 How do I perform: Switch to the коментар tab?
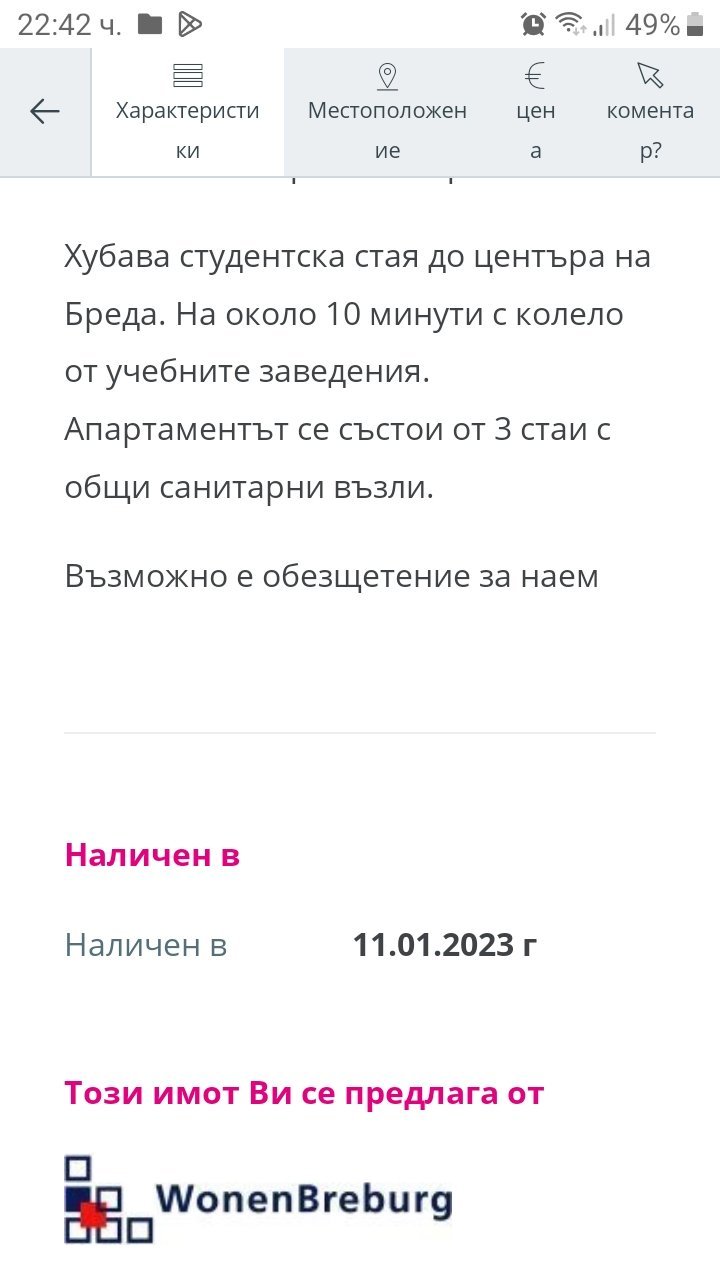[650, 112]
